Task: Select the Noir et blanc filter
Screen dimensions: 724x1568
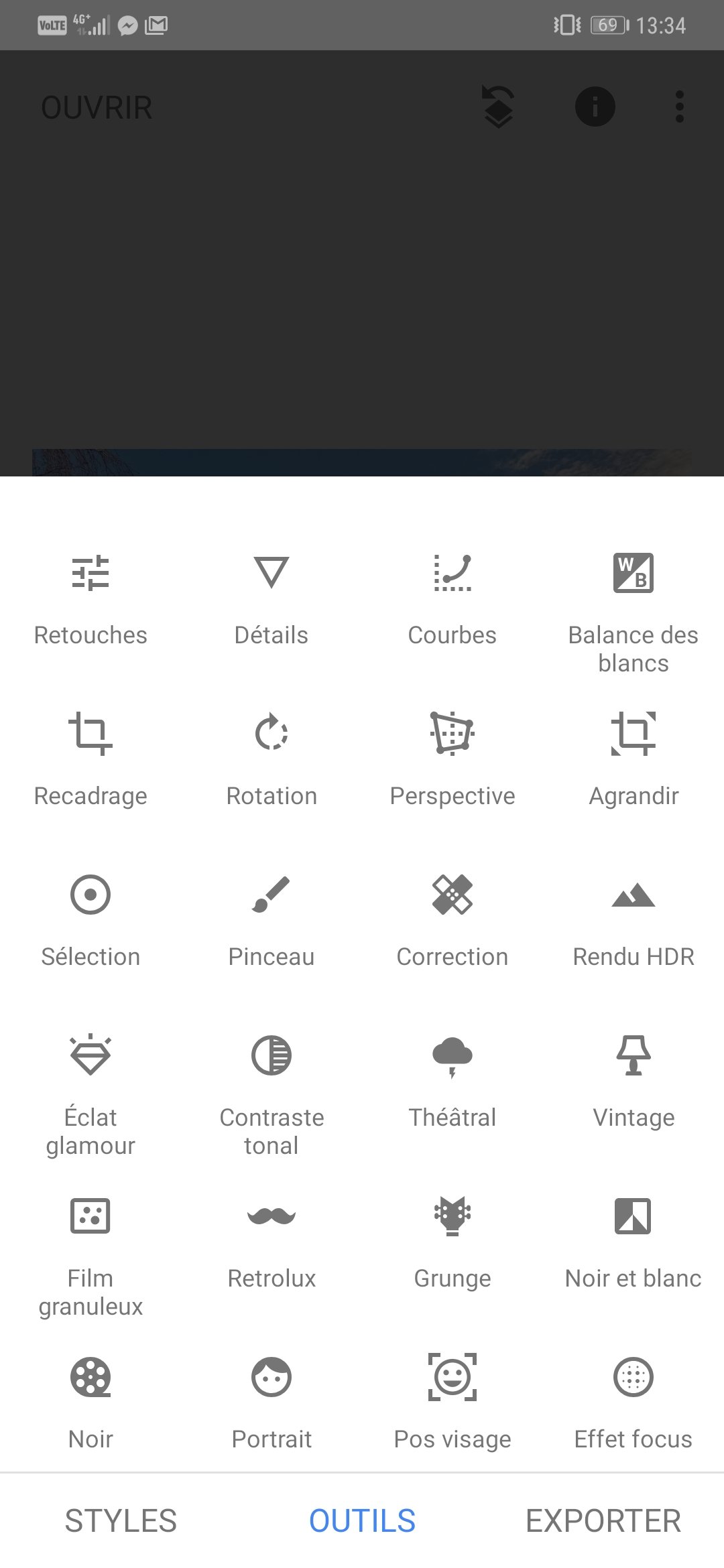Action: coord(633,1240)
